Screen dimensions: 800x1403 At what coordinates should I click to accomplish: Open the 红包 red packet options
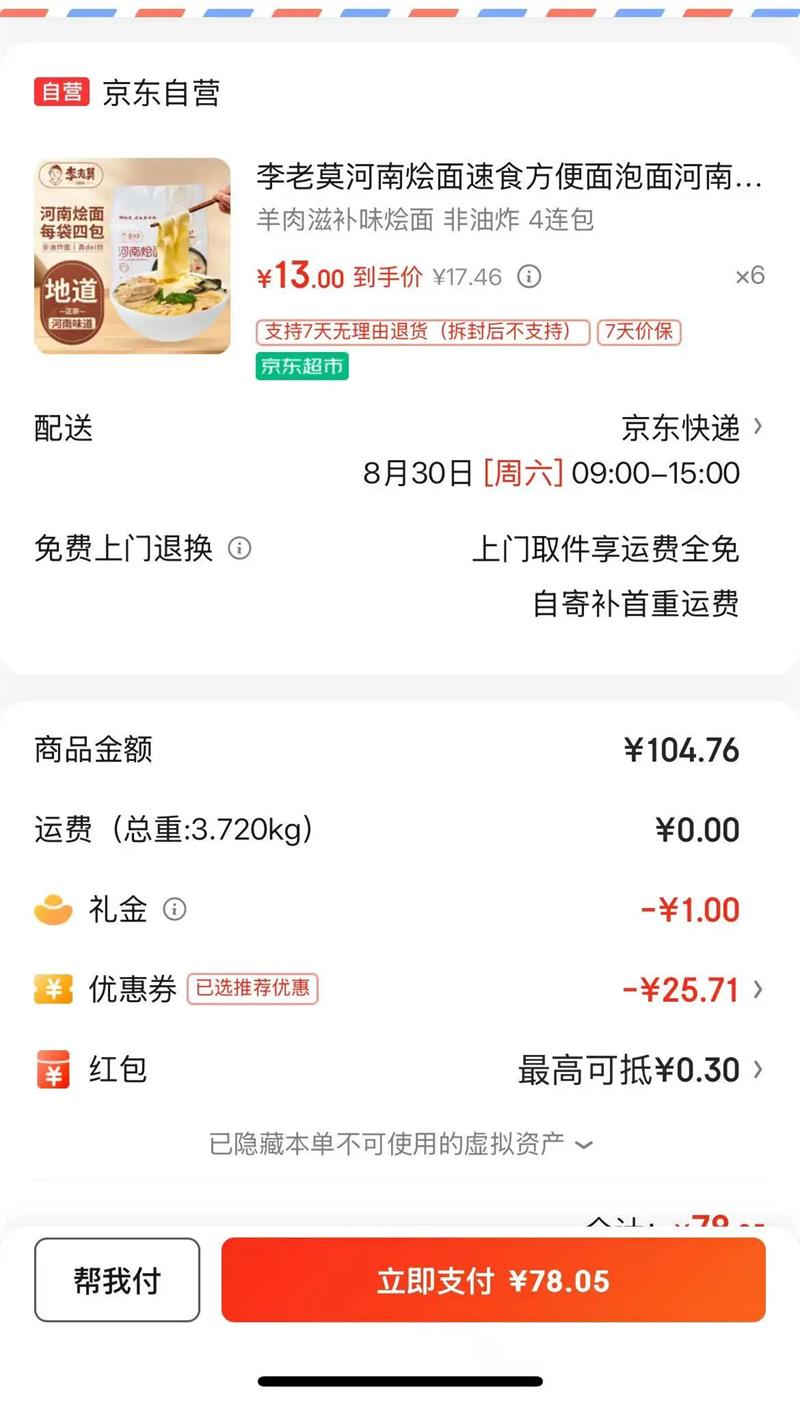tap(640, 1070)
